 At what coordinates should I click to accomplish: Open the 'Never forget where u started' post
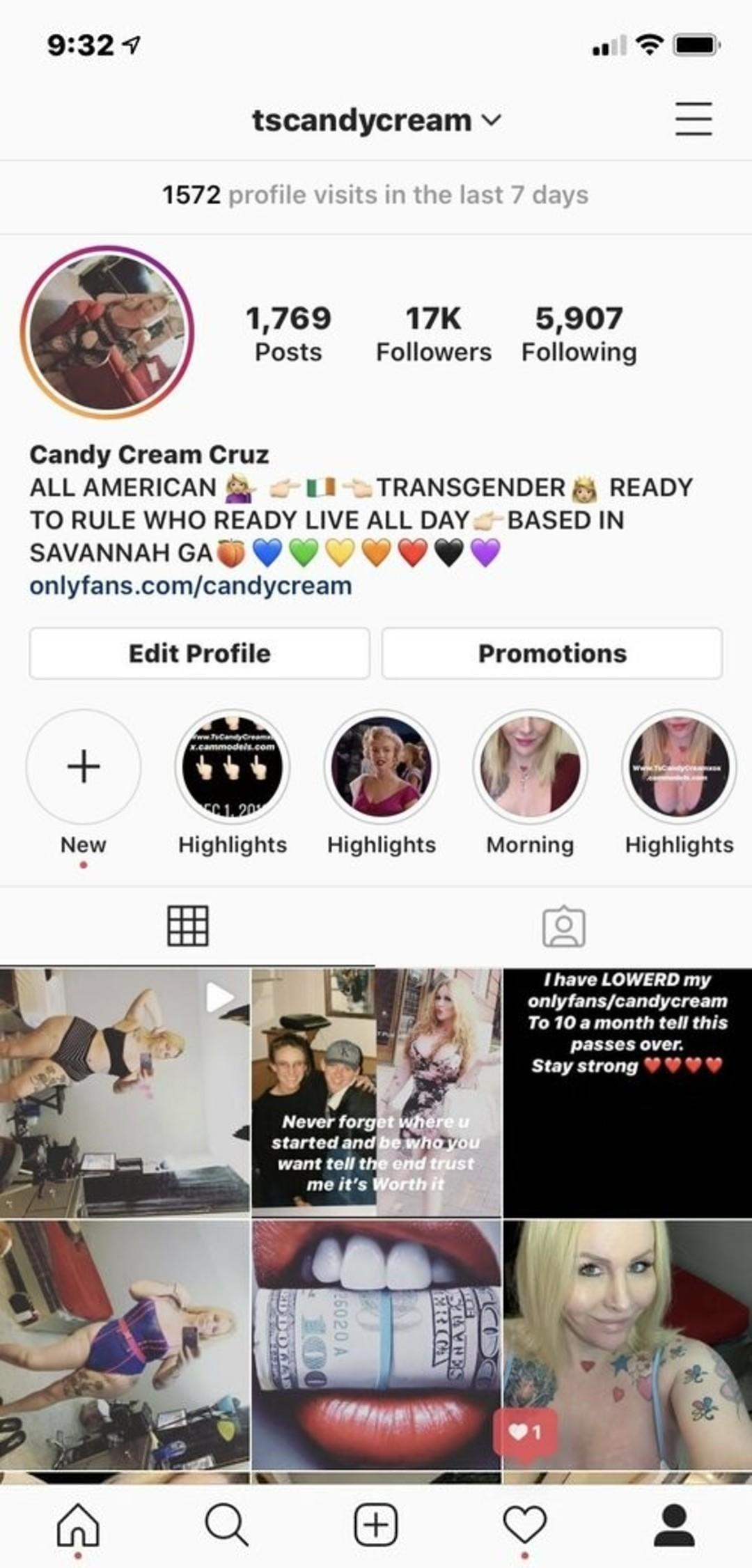click(x=376, y=1092)
